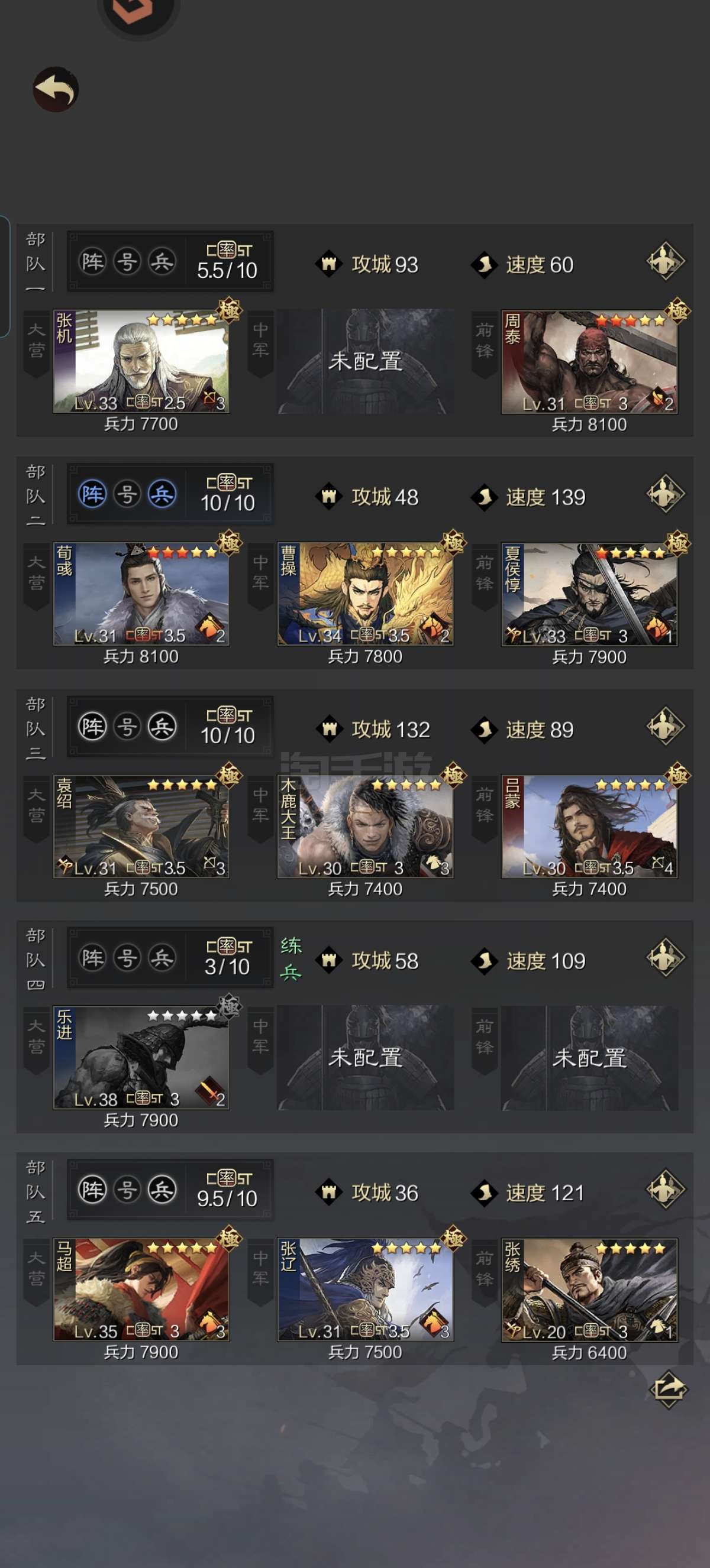Viewport: 710px width, 1568px height.
Task: Select 张绣 general card
Action: click(x=589, y=1289)
